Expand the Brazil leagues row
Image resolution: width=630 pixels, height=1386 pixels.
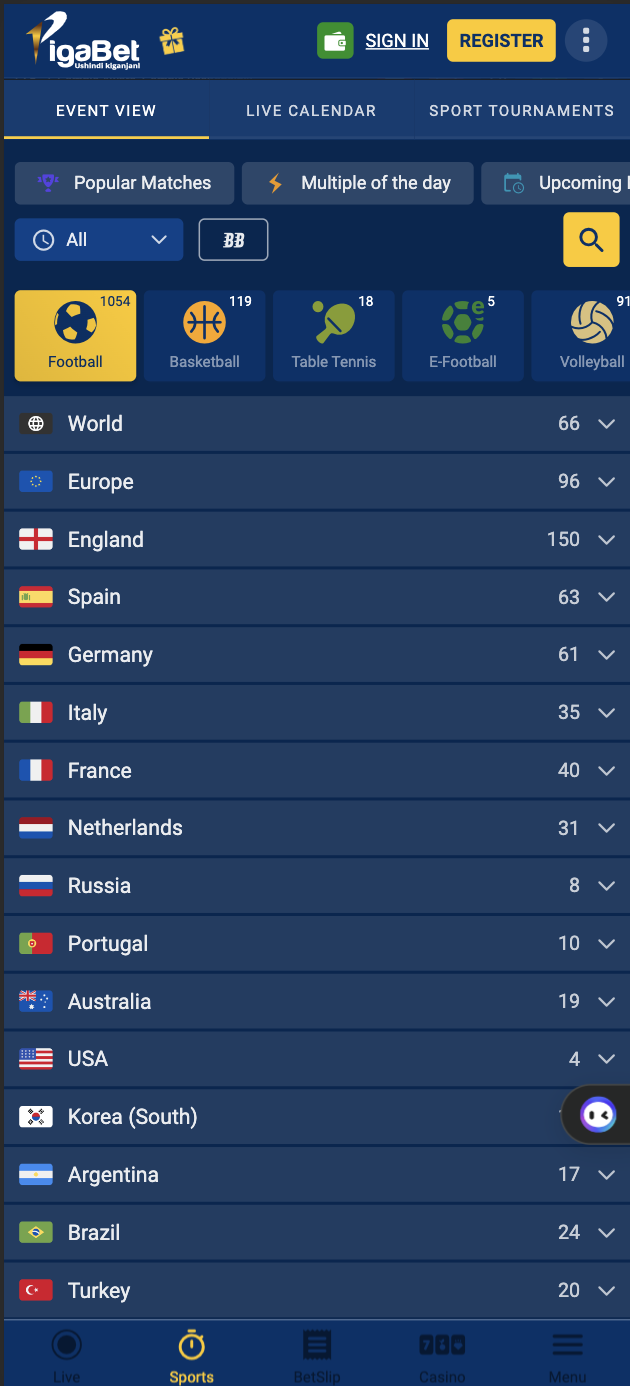(316, 1233)
